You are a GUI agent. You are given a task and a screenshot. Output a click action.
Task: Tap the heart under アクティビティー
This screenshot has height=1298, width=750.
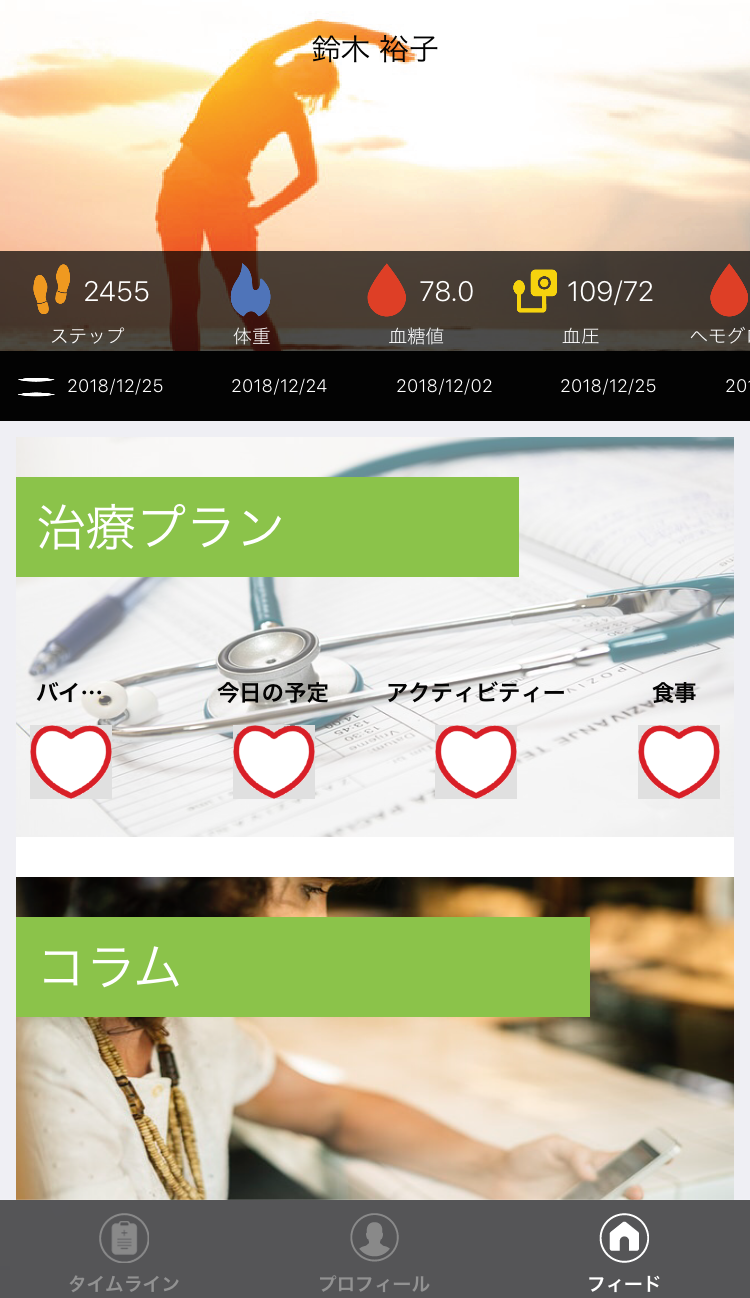click(x=476, y=762)
